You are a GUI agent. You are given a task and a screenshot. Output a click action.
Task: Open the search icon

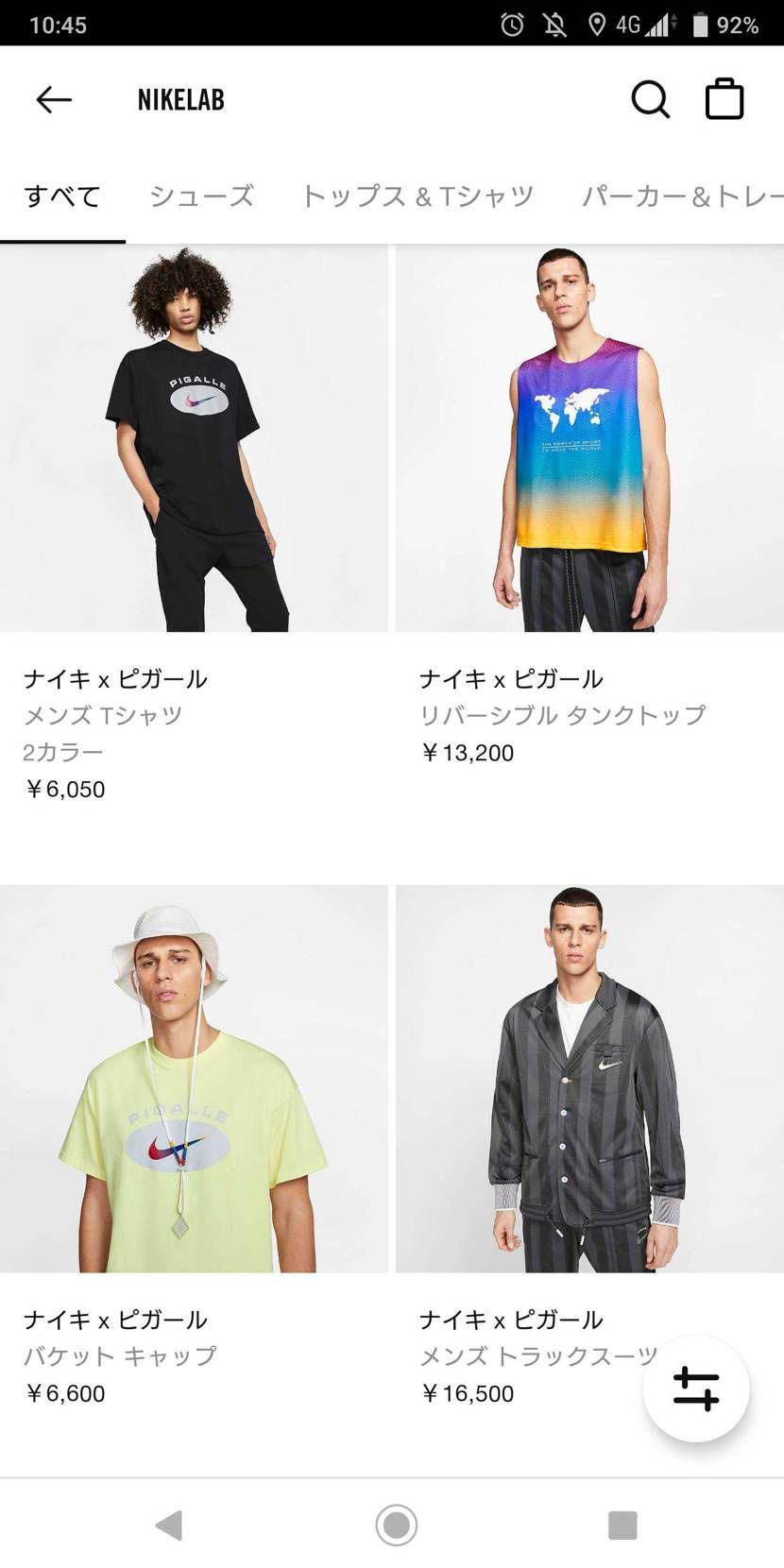coord(650,97)
